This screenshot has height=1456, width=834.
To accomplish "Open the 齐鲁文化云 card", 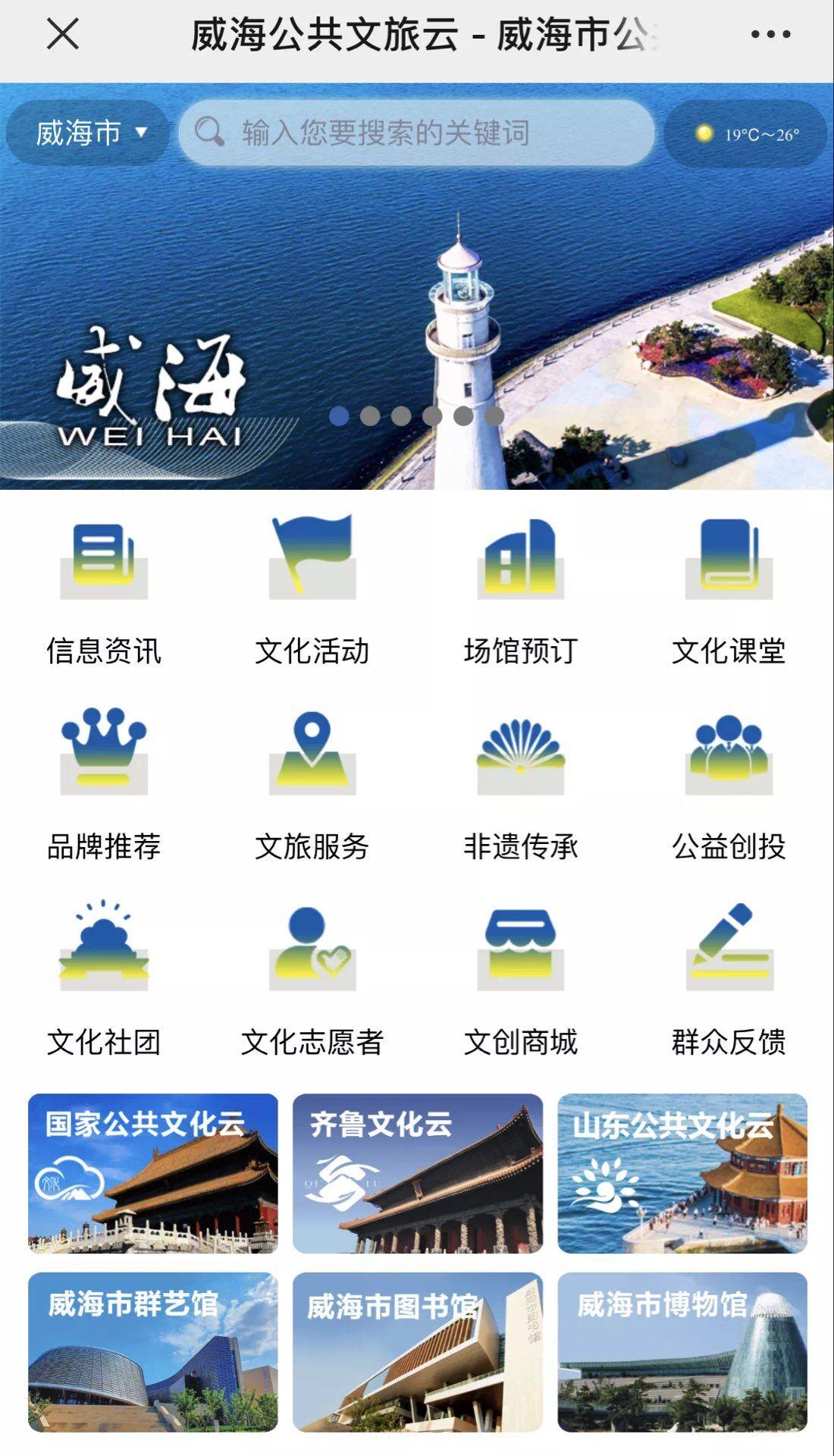I will point(418,1173).
